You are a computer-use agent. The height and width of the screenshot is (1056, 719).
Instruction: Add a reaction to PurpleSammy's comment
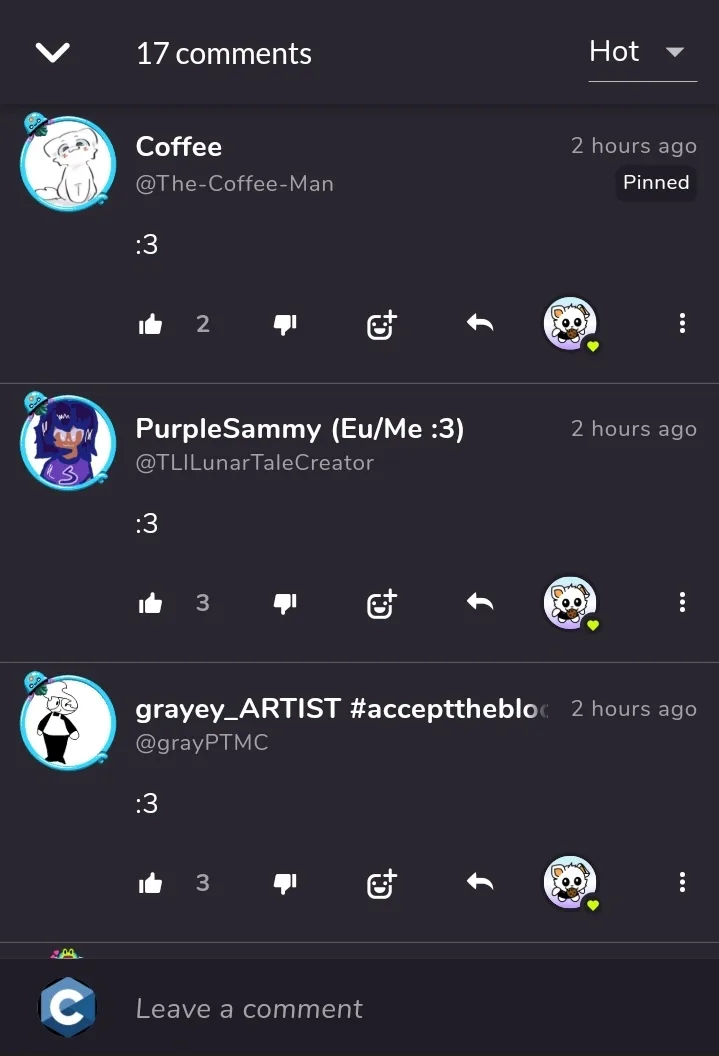[x=381, y=603]
